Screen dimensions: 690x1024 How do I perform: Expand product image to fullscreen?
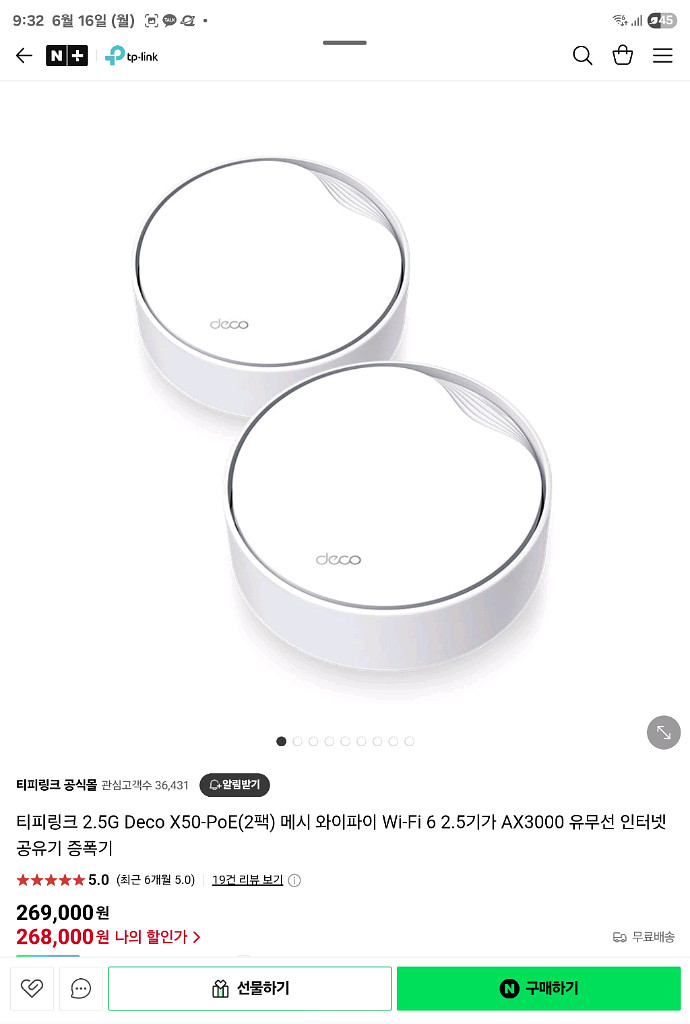(664, 732)
